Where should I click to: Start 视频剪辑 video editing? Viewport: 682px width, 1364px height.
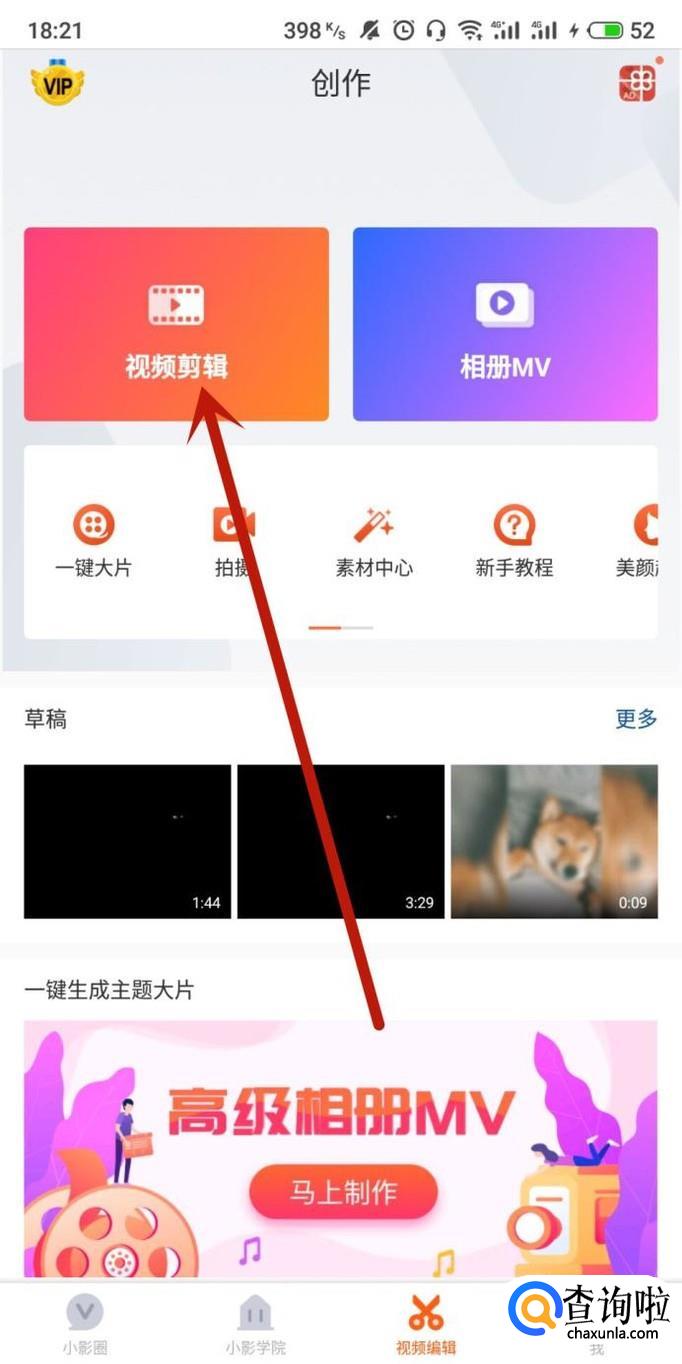coord(176,323)
